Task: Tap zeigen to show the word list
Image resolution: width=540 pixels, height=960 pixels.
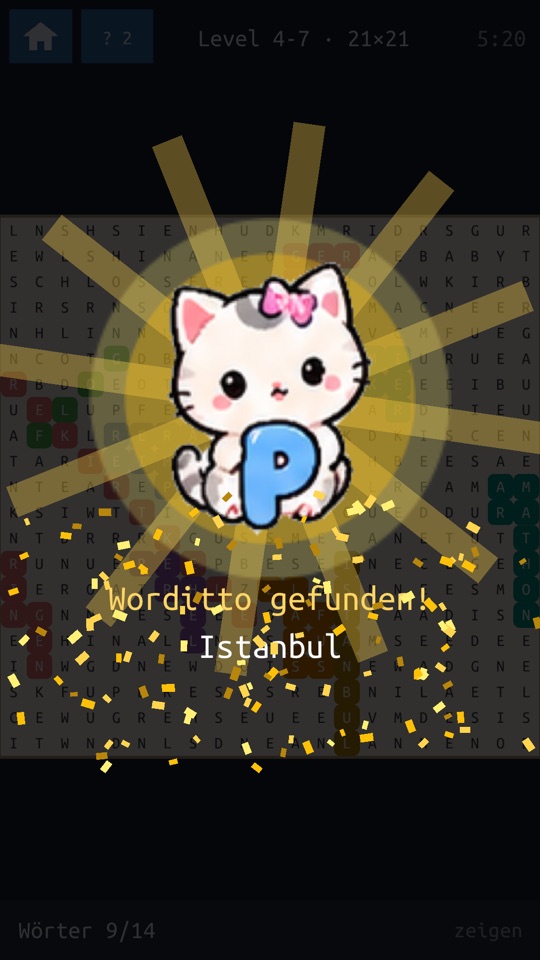Action: pos(488,931)
